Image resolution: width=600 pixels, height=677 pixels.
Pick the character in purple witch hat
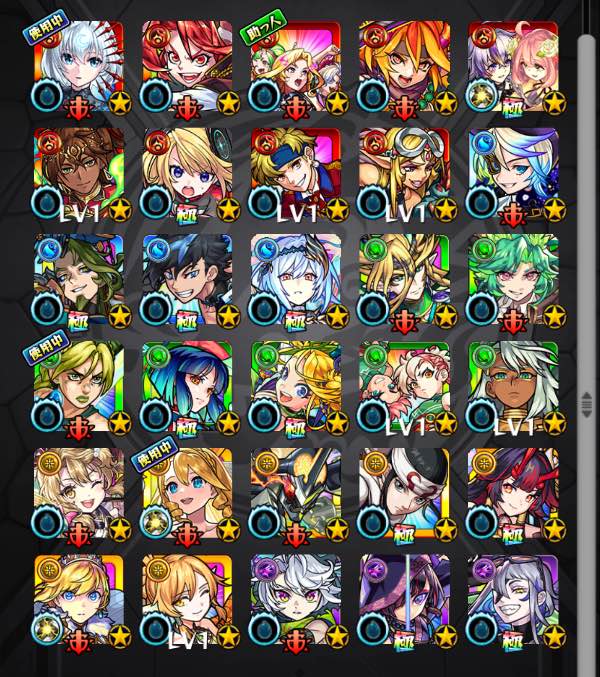[x=404, y=600]
